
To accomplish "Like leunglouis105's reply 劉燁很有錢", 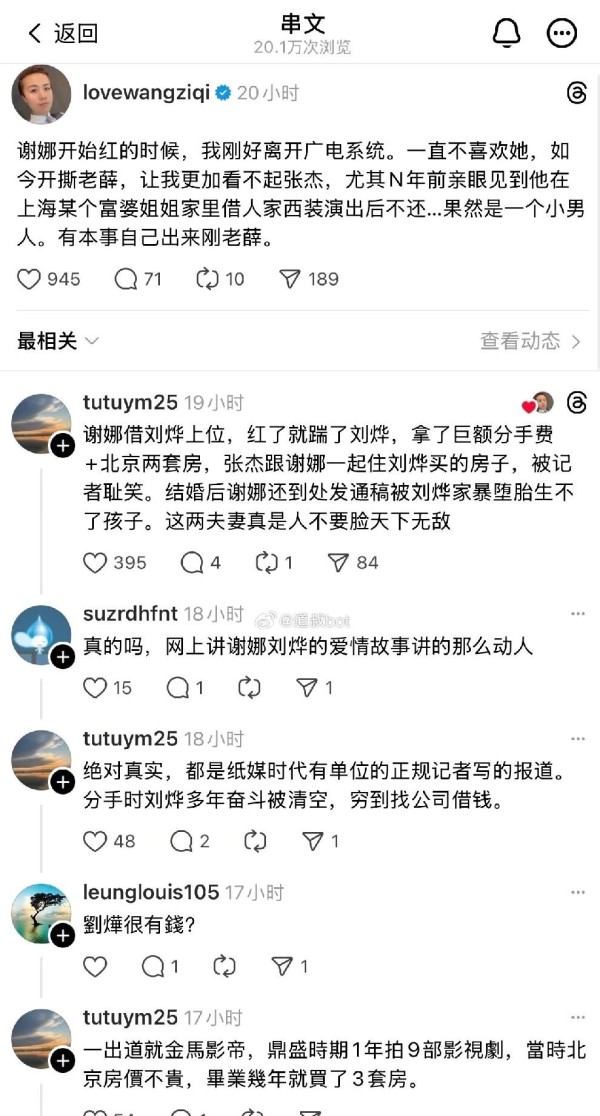I will (x=95, y=966).
